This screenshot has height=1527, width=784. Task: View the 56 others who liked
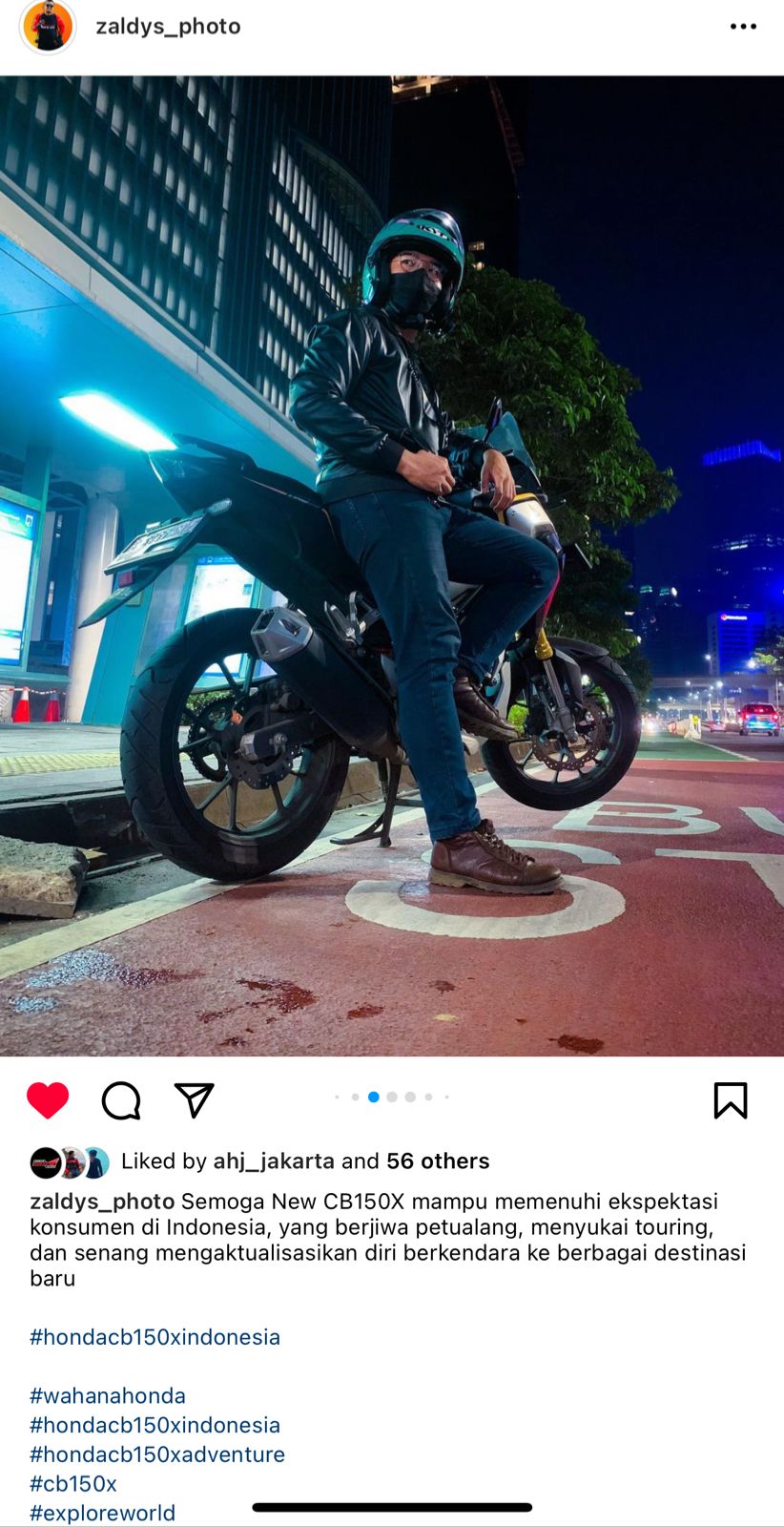pos(438,1161)
